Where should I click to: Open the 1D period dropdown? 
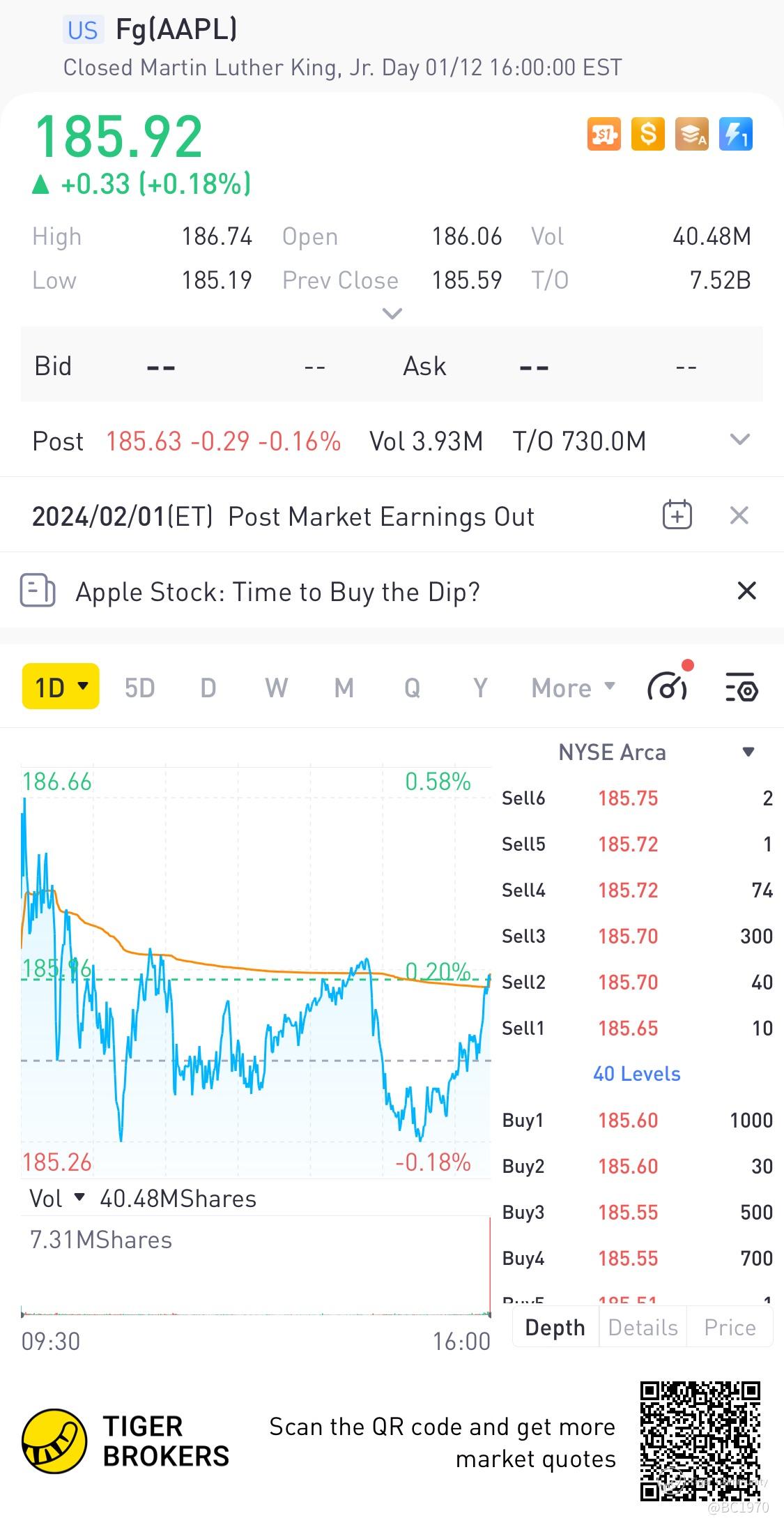(61, 687)
